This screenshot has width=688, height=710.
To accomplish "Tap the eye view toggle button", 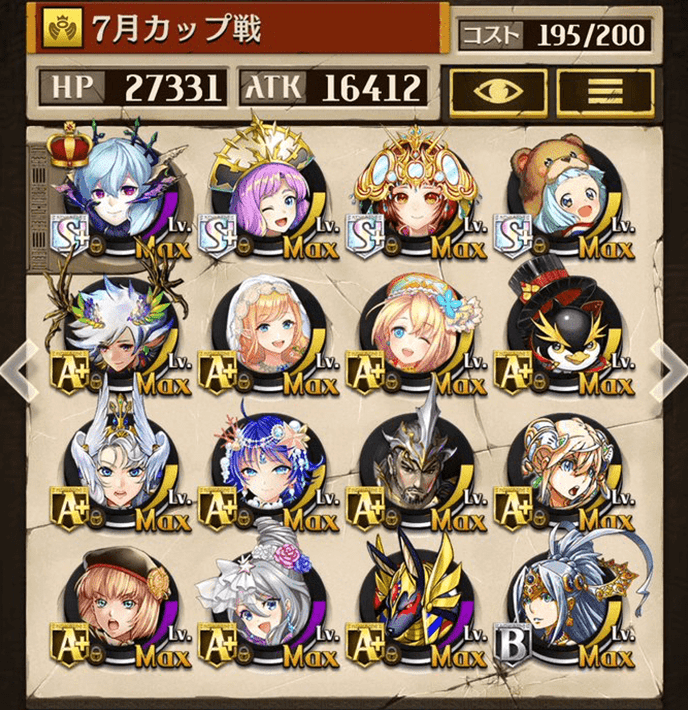I will (x=497, y=92).
